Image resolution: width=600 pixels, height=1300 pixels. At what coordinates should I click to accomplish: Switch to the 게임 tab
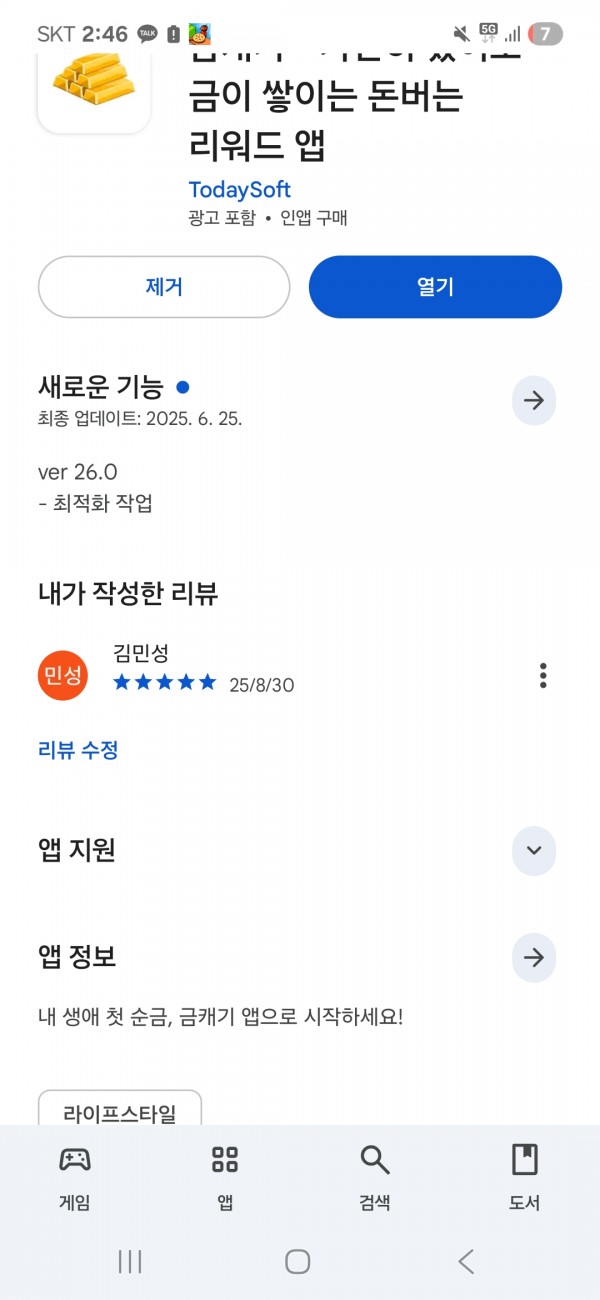pyautogui.click(x=75, y=1178)
